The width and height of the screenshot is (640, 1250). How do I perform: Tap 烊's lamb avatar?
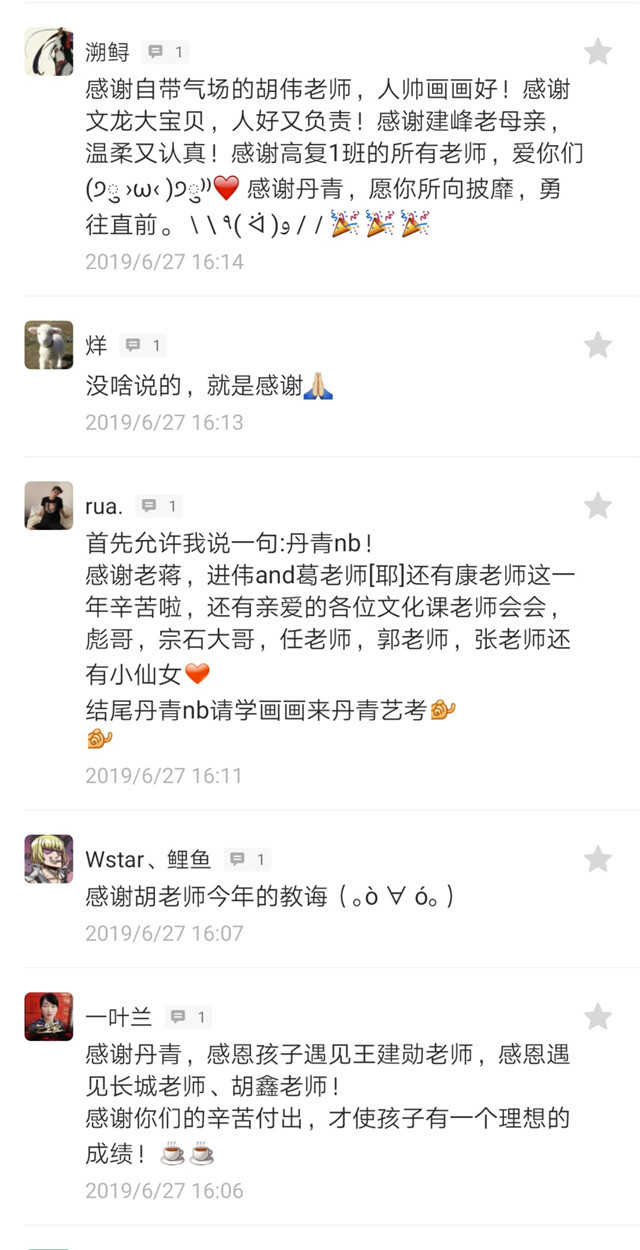click(49, 345)
